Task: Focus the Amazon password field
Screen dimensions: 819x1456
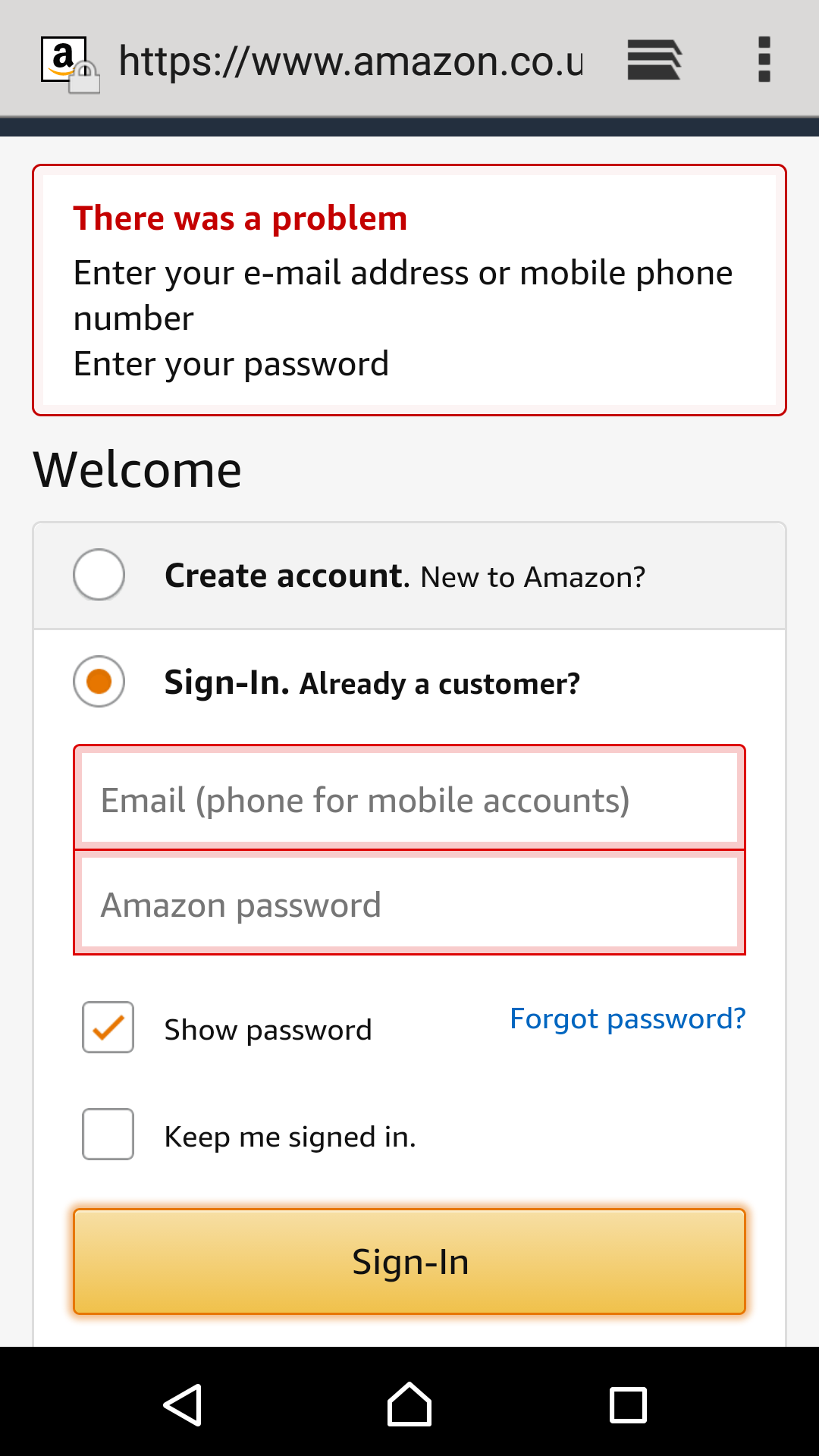Action: point(409,902)
